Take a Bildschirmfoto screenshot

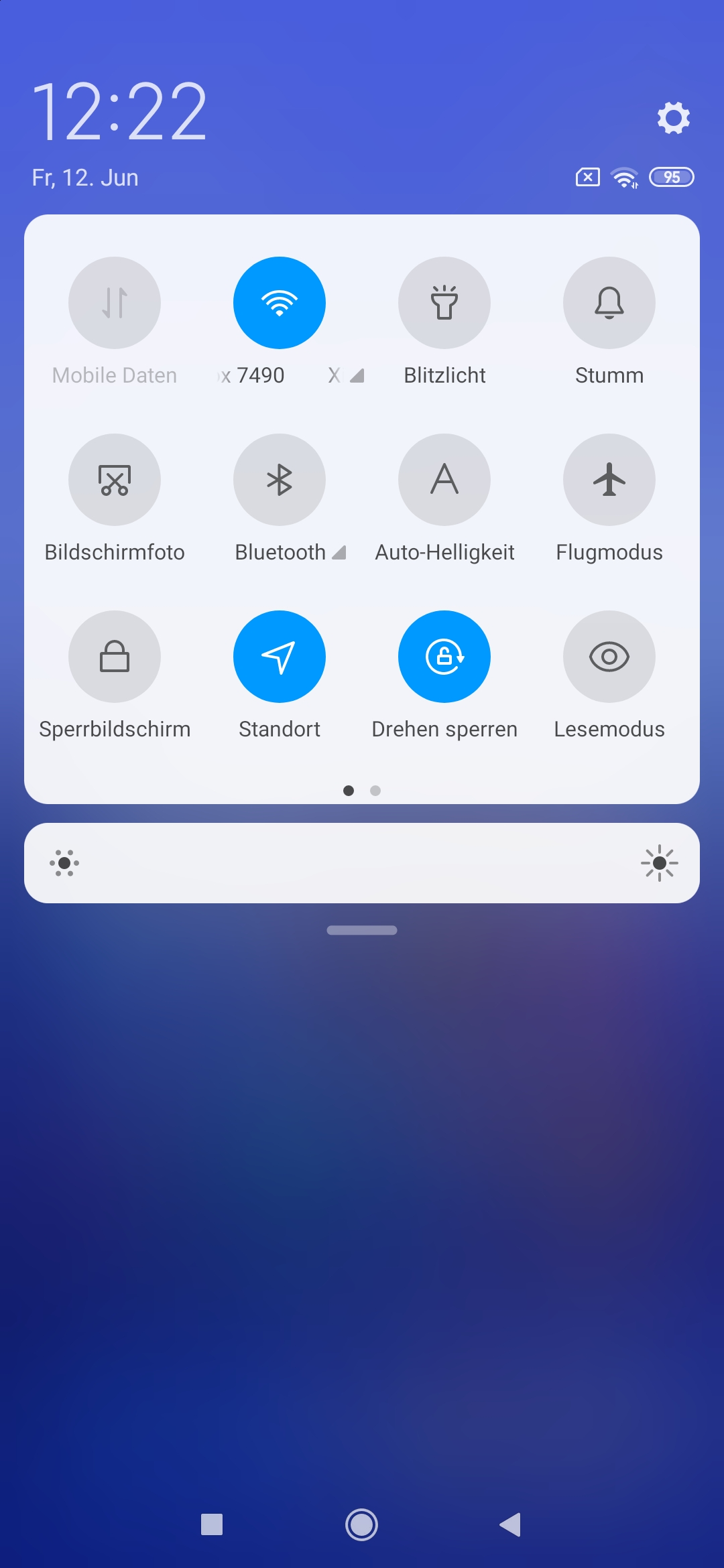115,480
